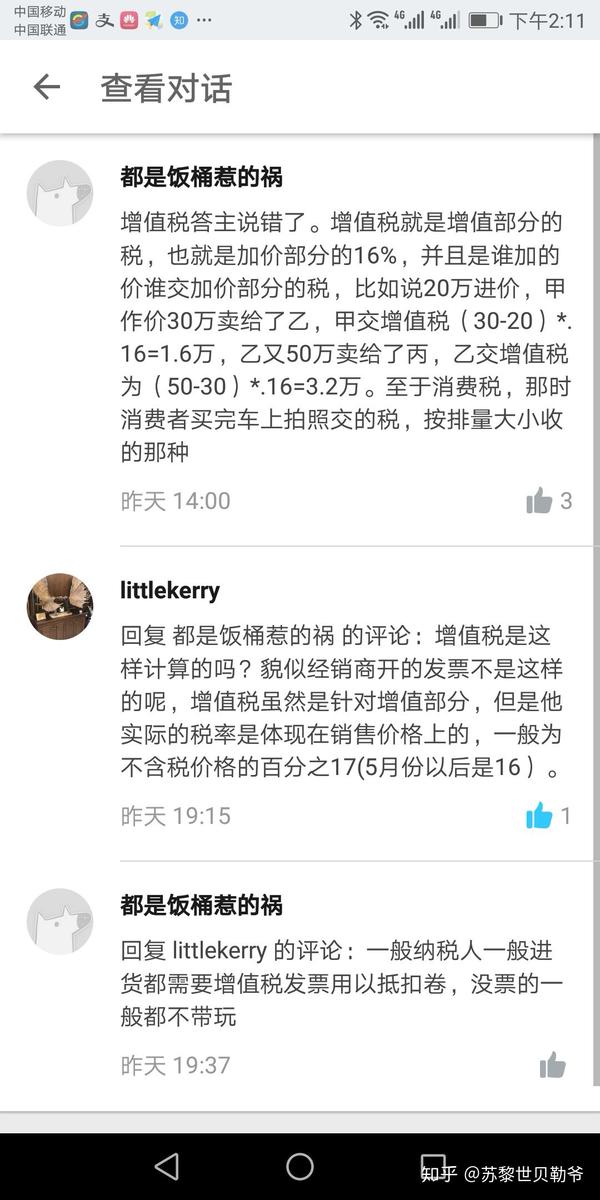Tap the system home button
The height and width of the screenshot is (1200, 600).
pyautogui.click(x=300, y=1166)
